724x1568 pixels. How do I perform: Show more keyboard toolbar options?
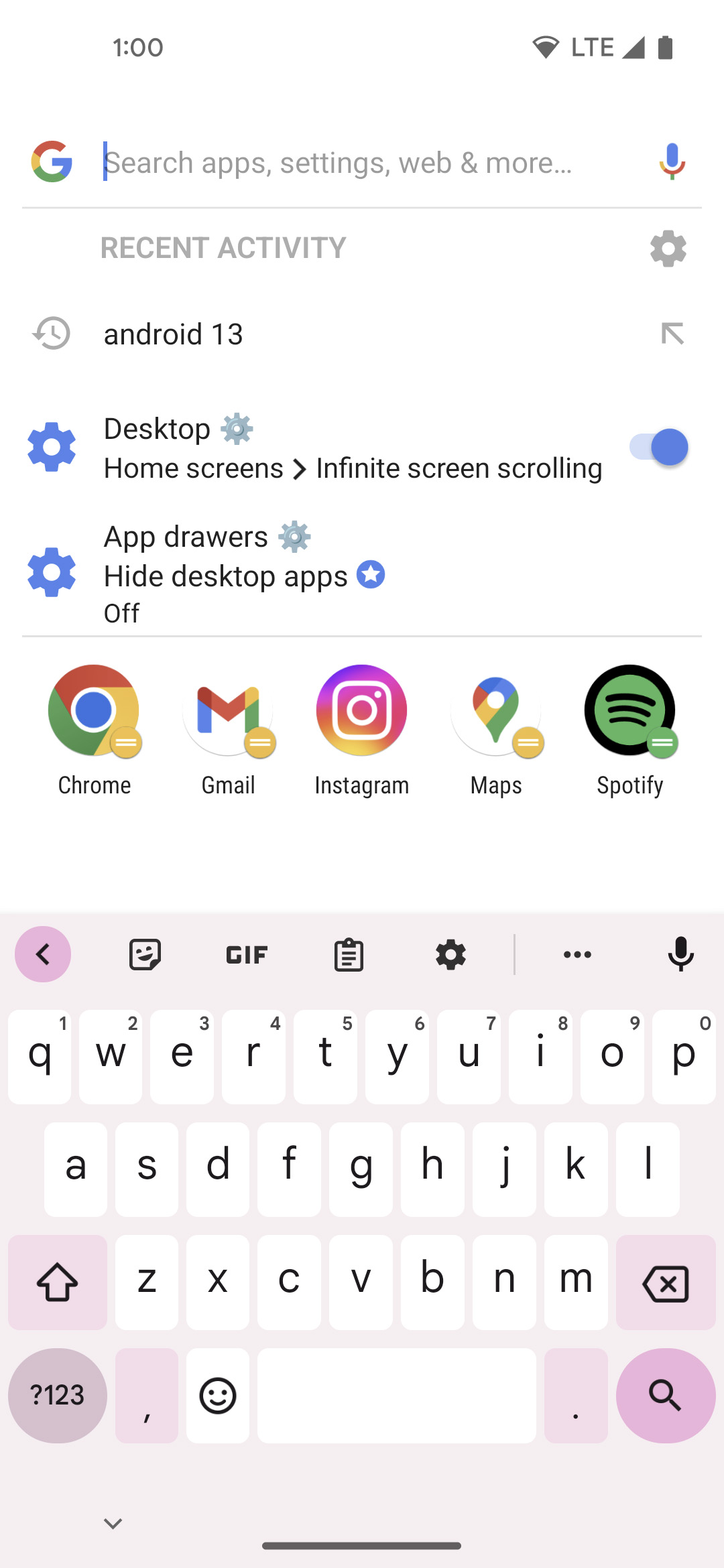point(577,954)
